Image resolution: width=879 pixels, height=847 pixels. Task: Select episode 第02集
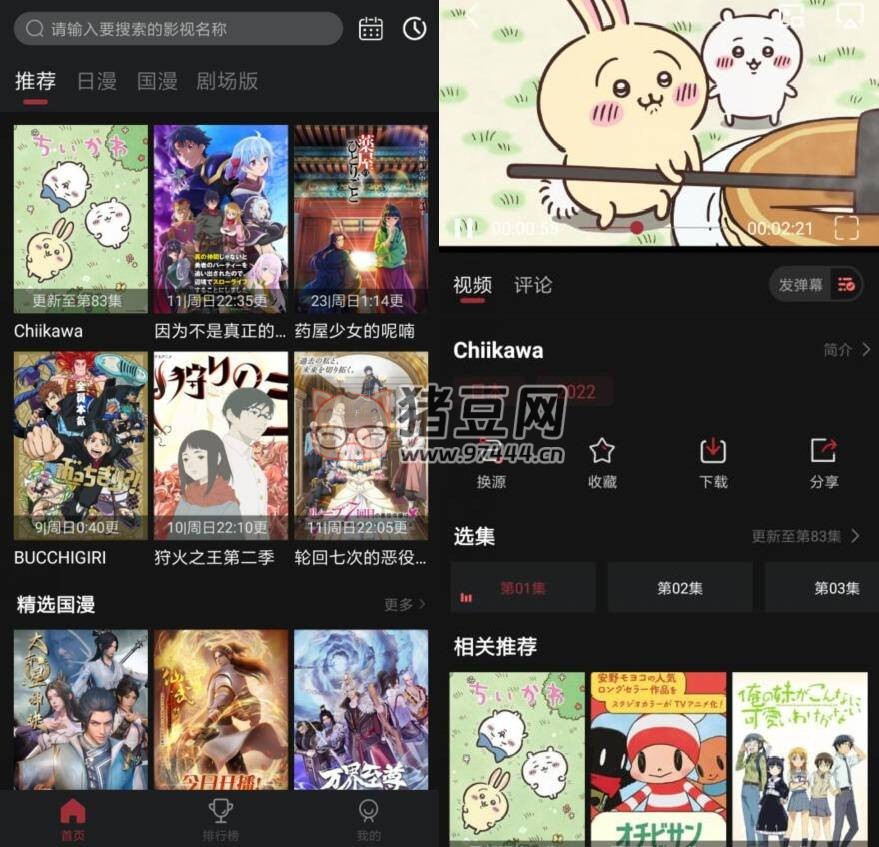[680, 588]
